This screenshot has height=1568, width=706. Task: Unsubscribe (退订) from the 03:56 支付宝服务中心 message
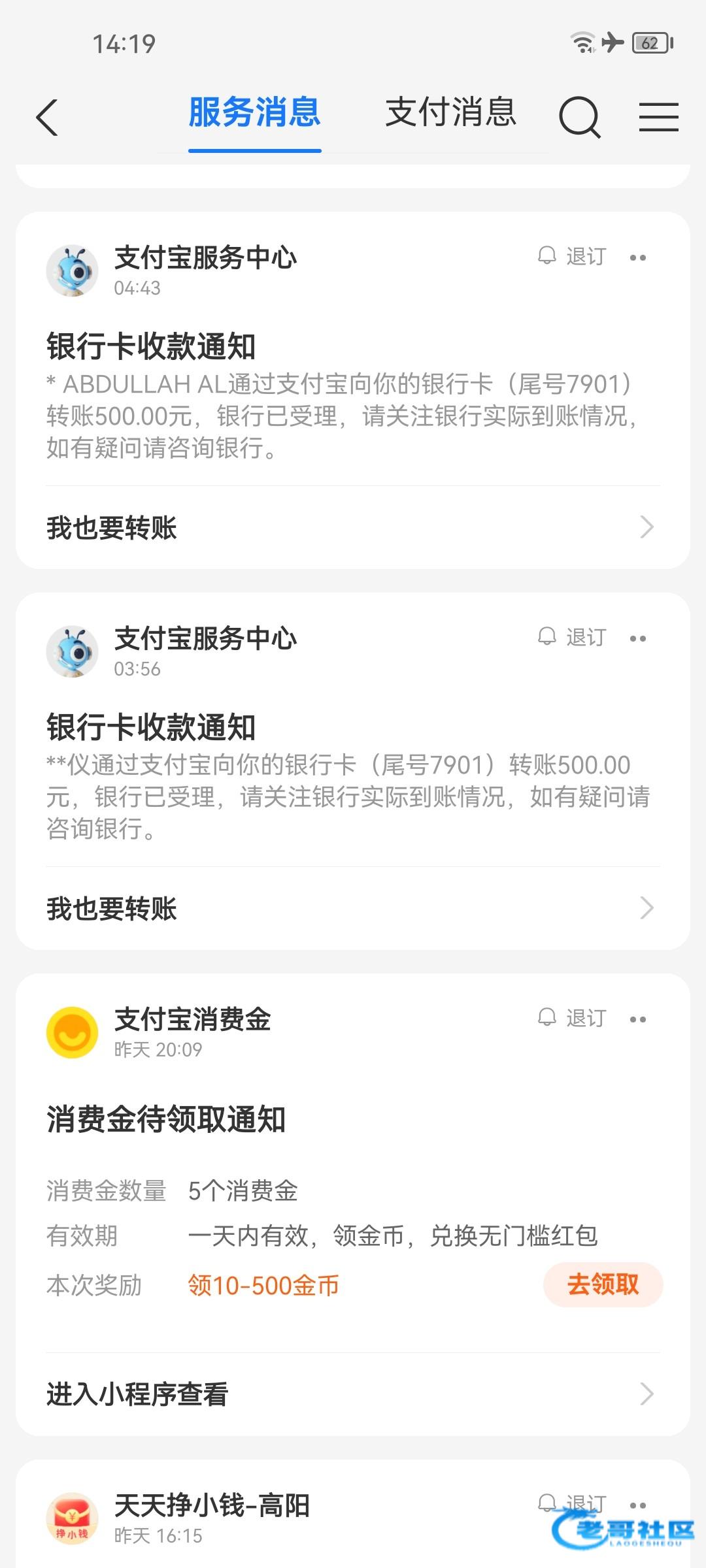point(573,638)
